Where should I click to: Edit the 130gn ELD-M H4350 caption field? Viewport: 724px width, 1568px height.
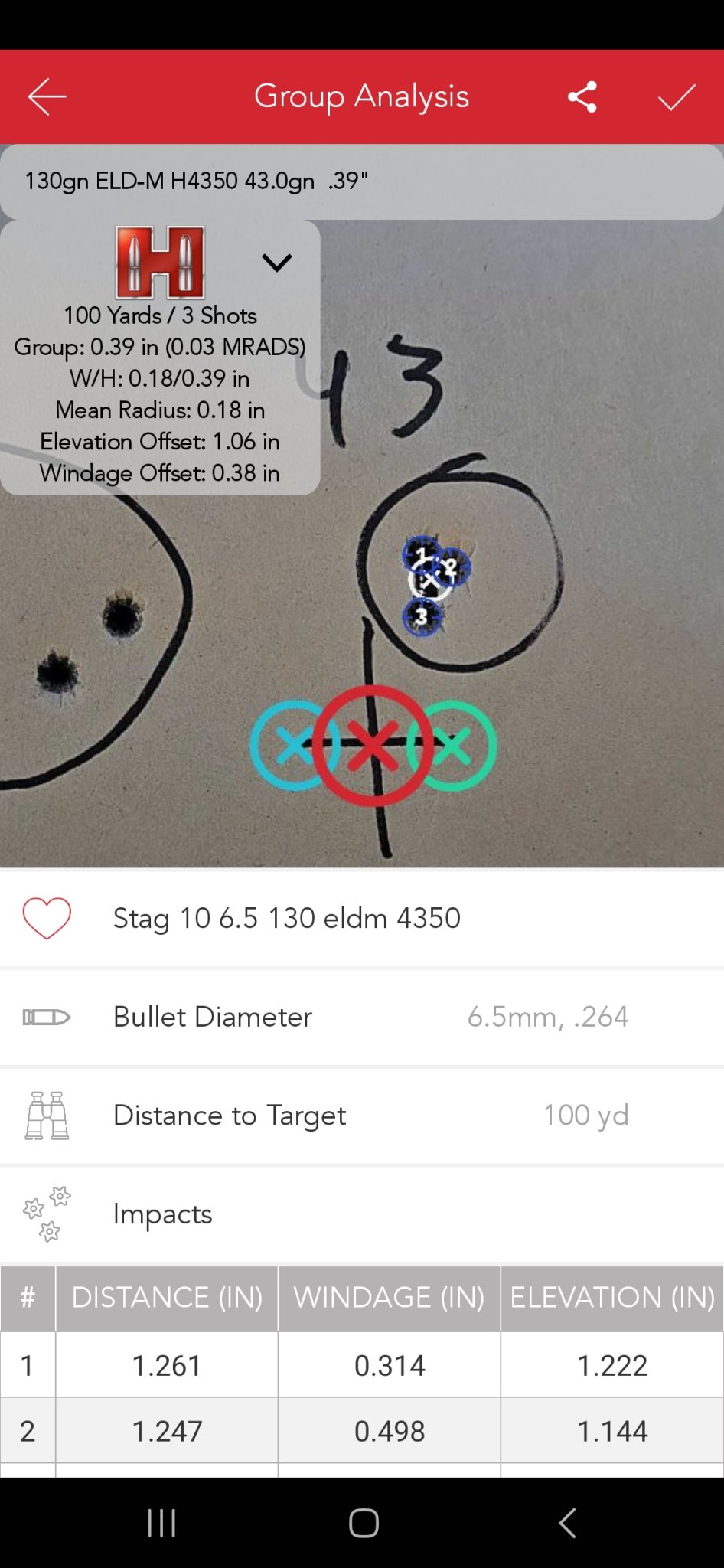tap(362, 181)
